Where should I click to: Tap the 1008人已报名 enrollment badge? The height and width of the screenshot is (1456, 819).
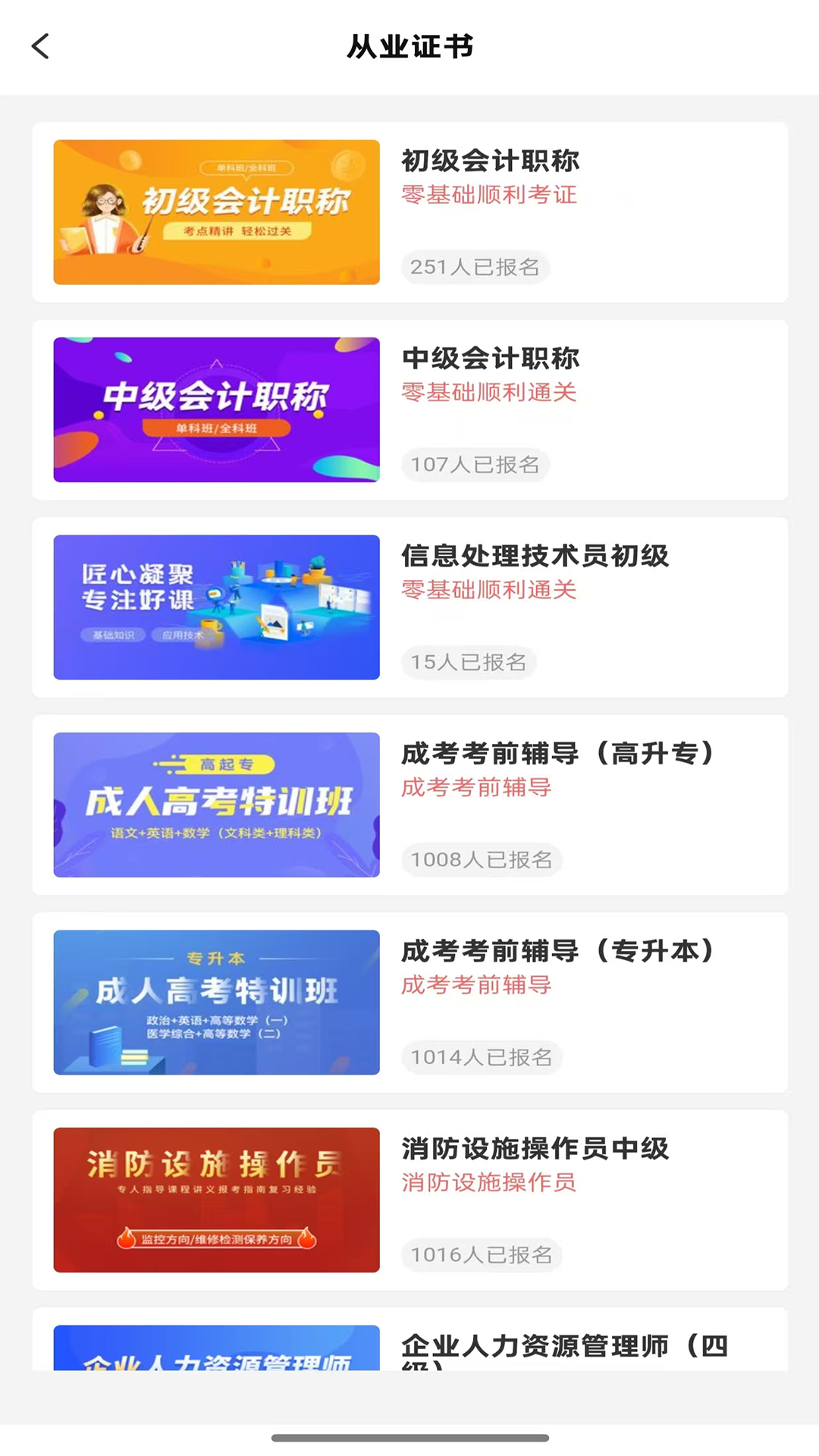click(x=482, y=860)
